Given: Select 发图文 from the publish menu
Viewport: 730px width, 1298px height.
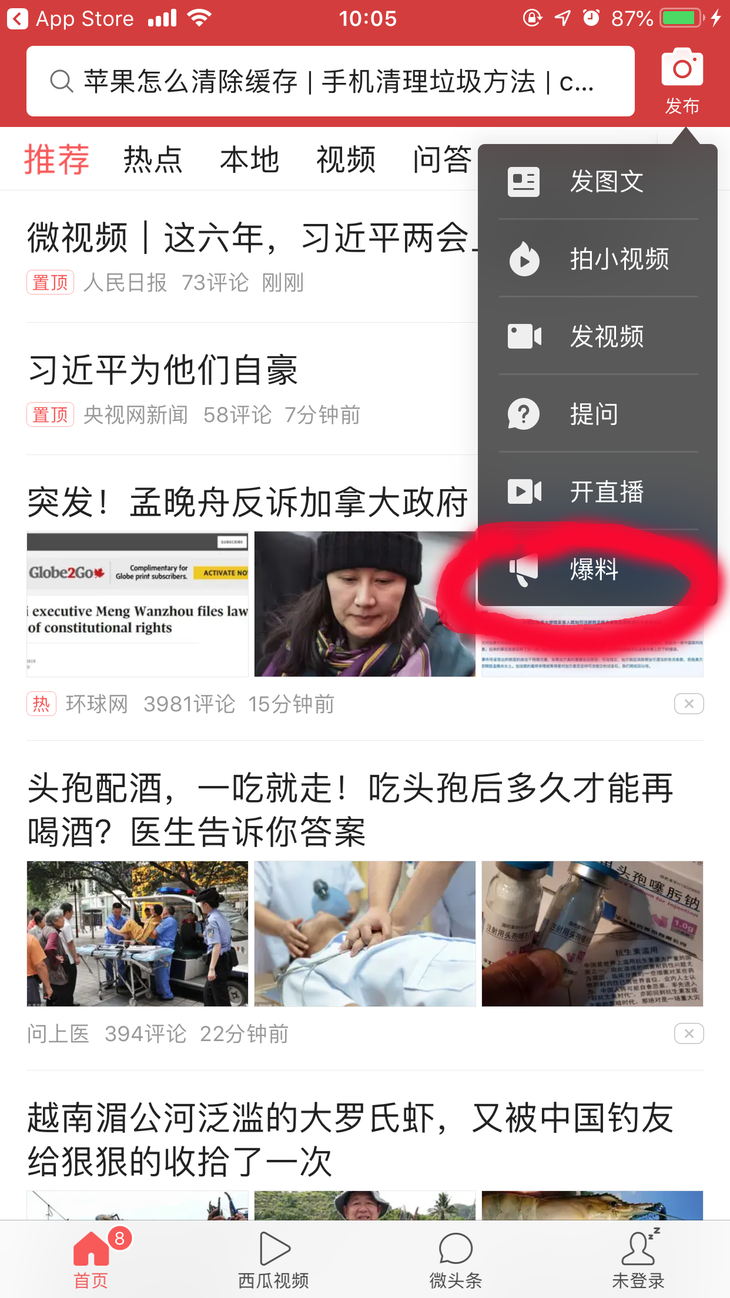Looking at the screenshot, I should click(598, 182).
